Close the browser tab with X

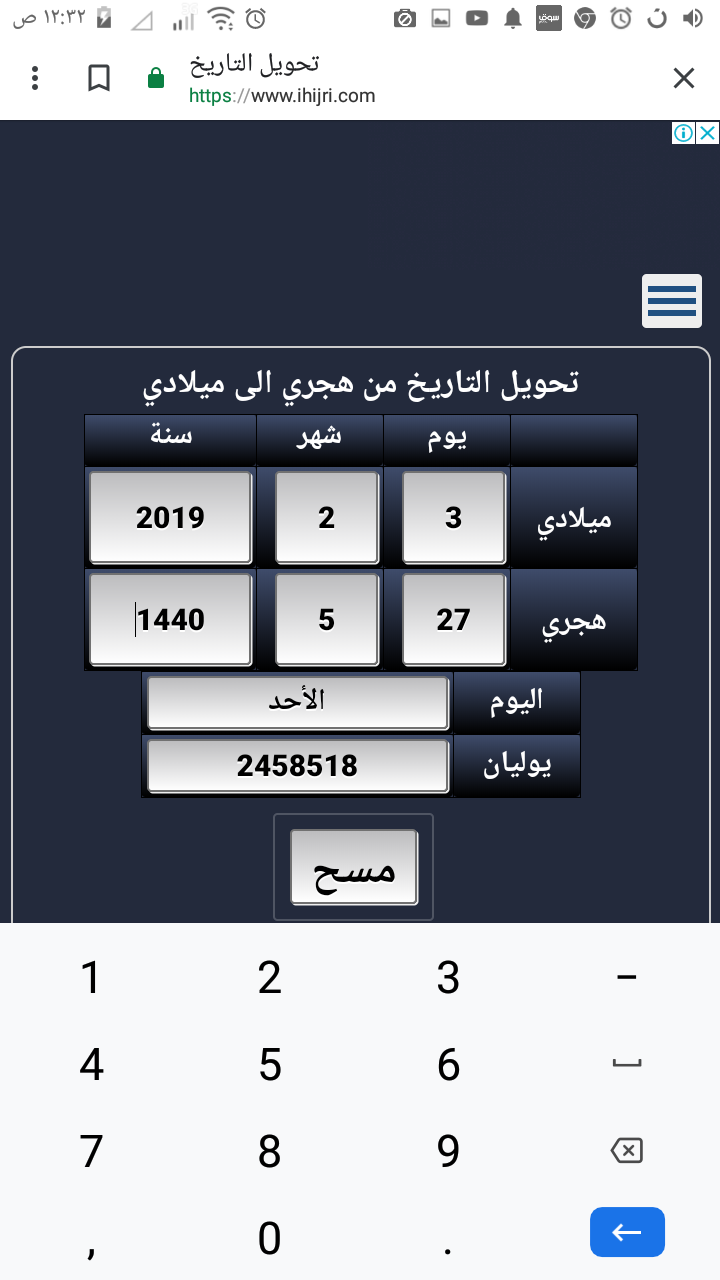coord(683,78)
